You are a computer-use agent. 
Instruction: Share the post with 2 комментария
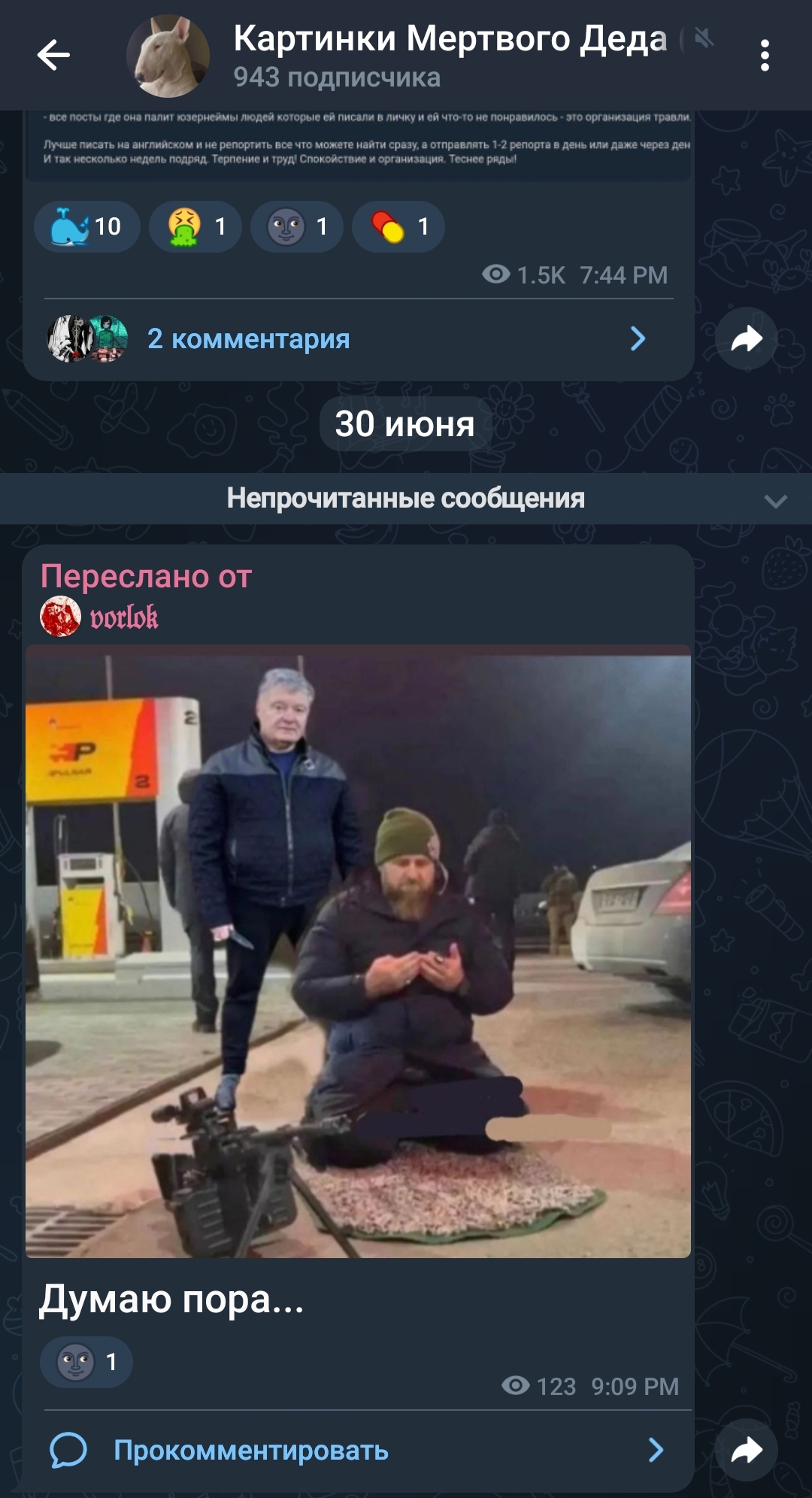746,339
